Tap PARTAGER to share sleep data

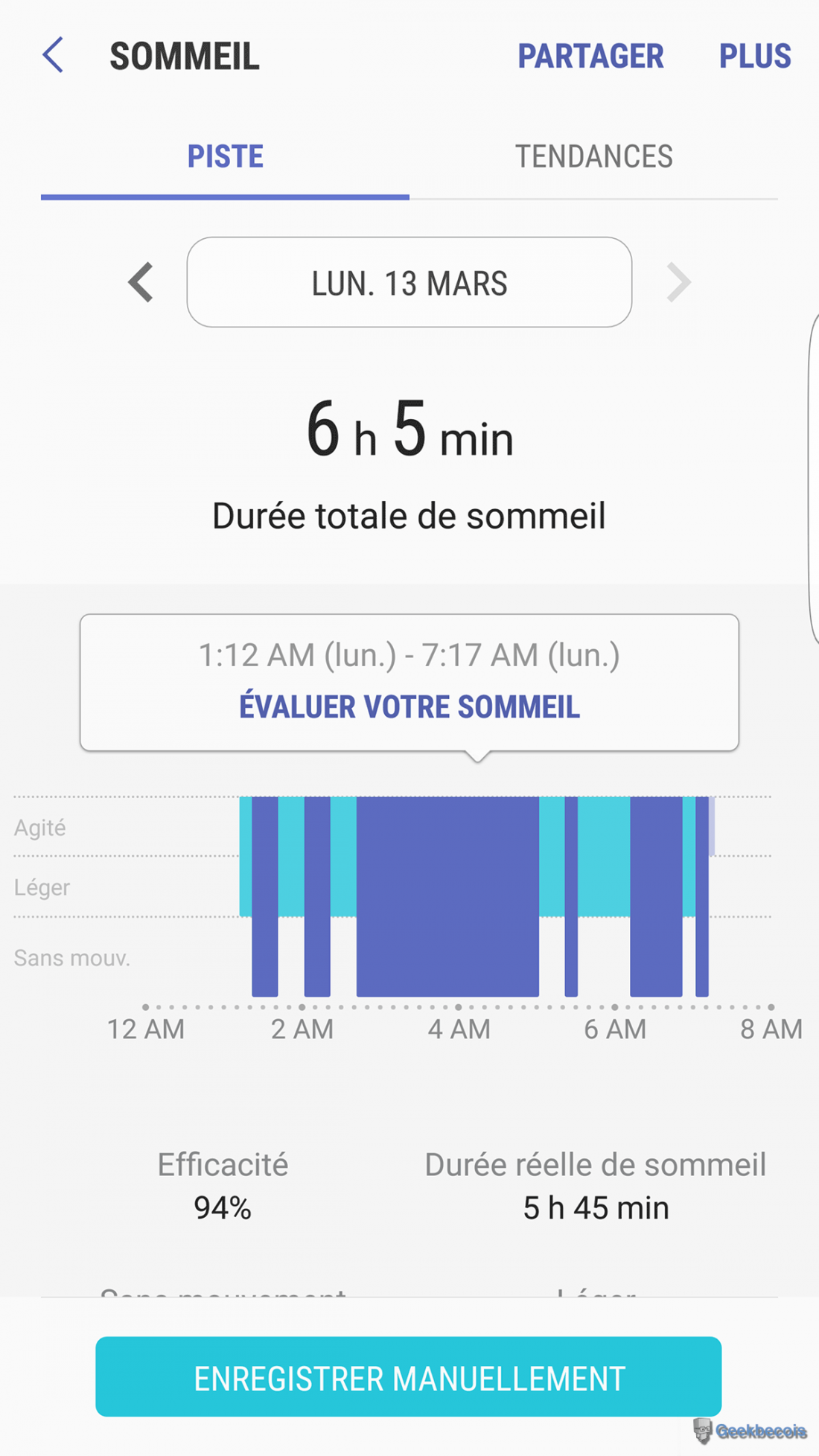[x=590, y=57]
